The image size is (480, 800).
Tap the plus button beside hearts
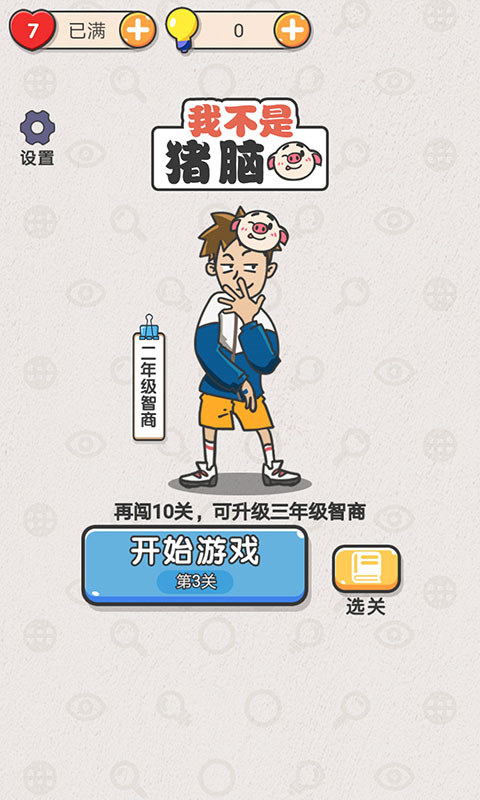138,31
